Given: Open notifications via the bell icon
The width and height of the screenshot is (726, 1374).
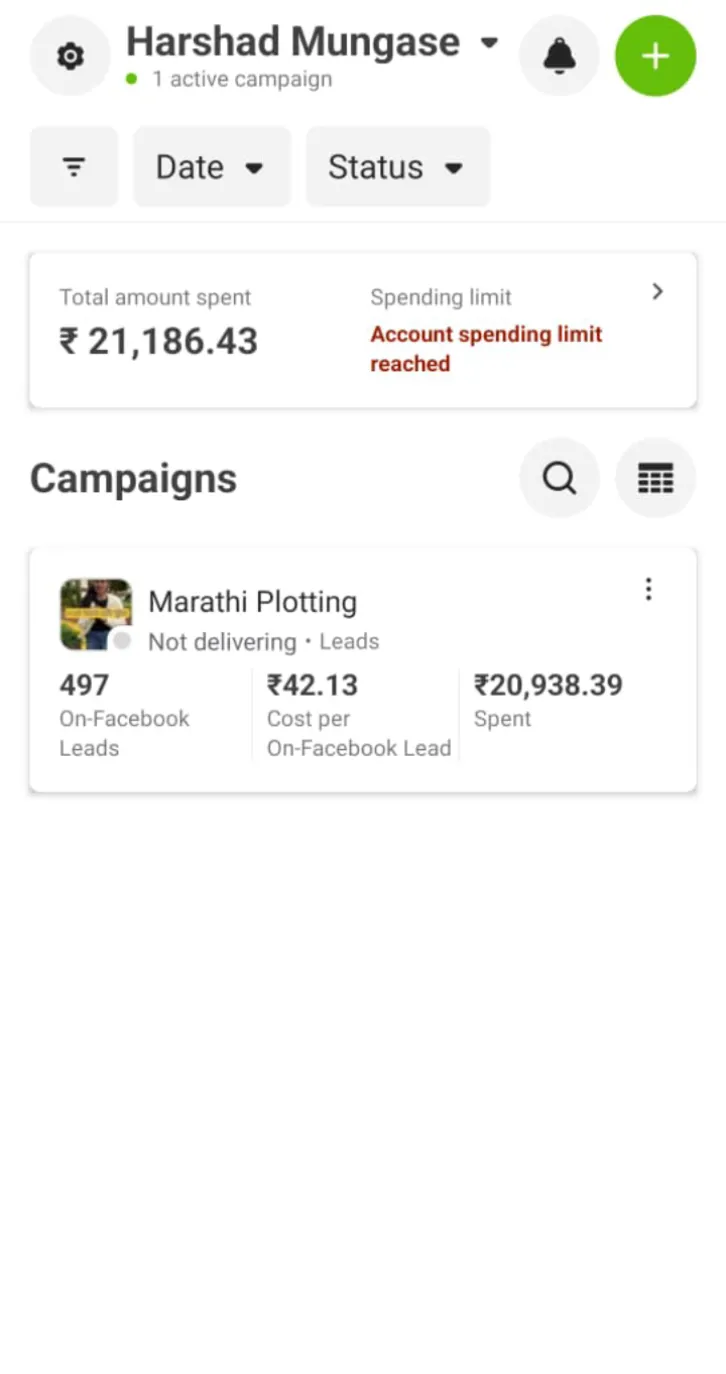Looking at the screenshot, I should (x=559, y=55).
